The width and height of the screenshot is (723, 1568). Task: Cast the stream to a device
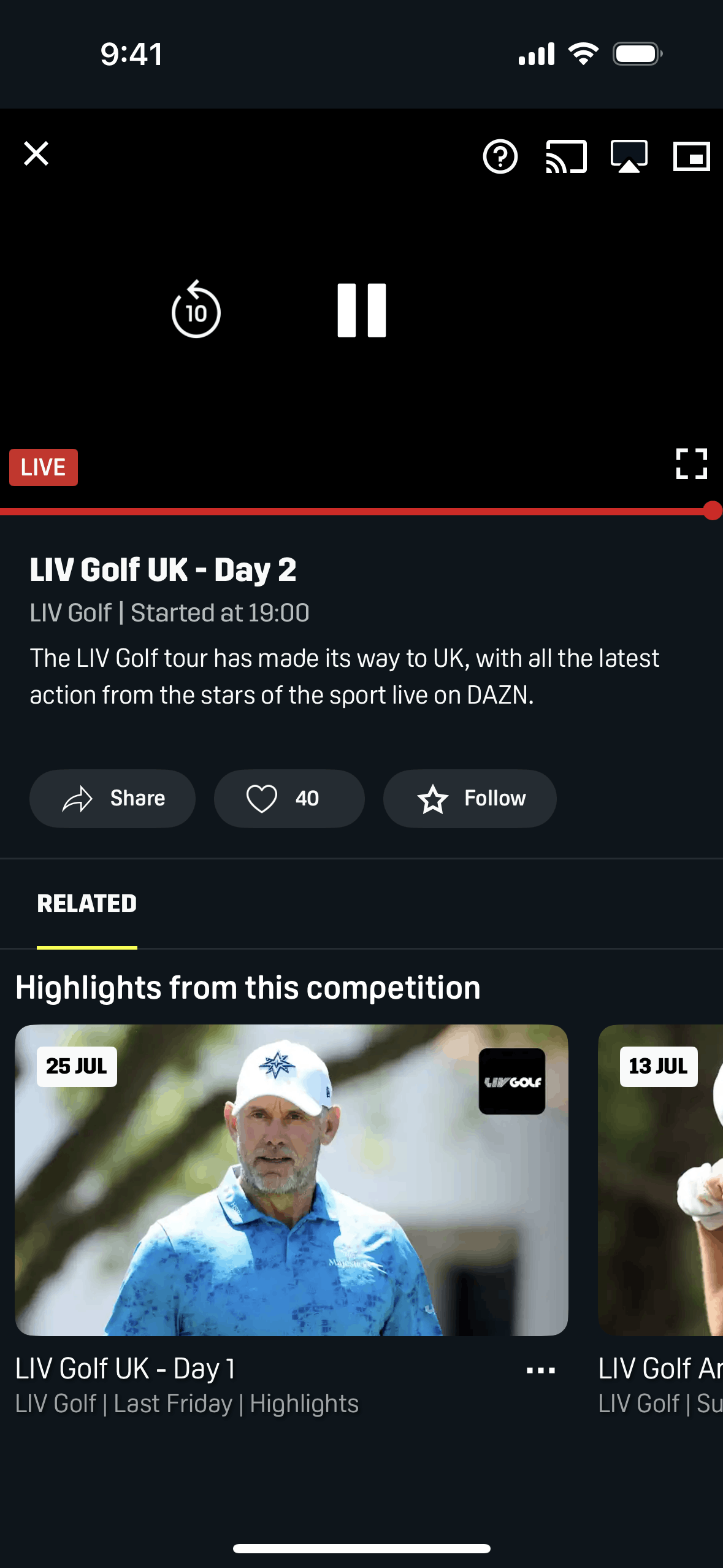pyautogui.click(x=566, y=157)
